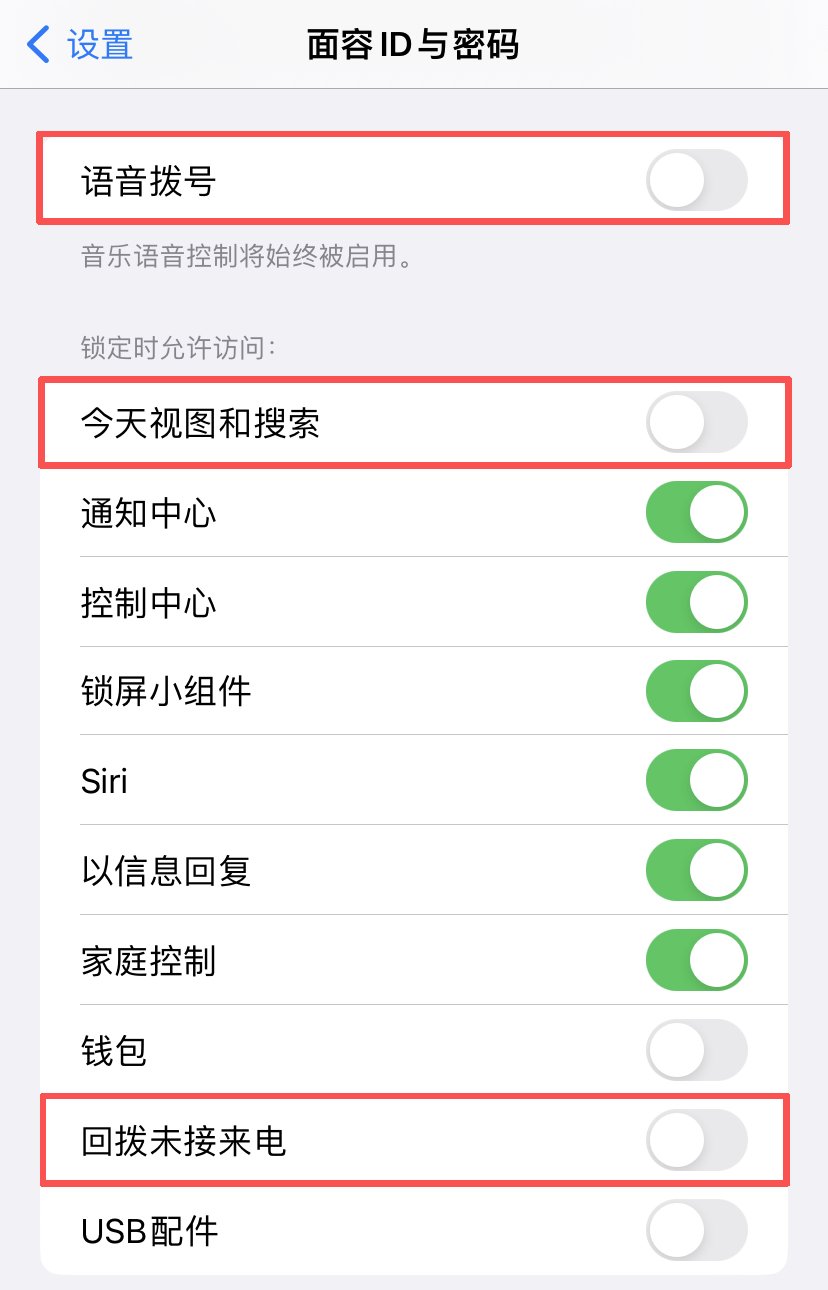
Task: Disable 家庭控制 toggle
Action: pyautogui.click(x=696, y=960)
